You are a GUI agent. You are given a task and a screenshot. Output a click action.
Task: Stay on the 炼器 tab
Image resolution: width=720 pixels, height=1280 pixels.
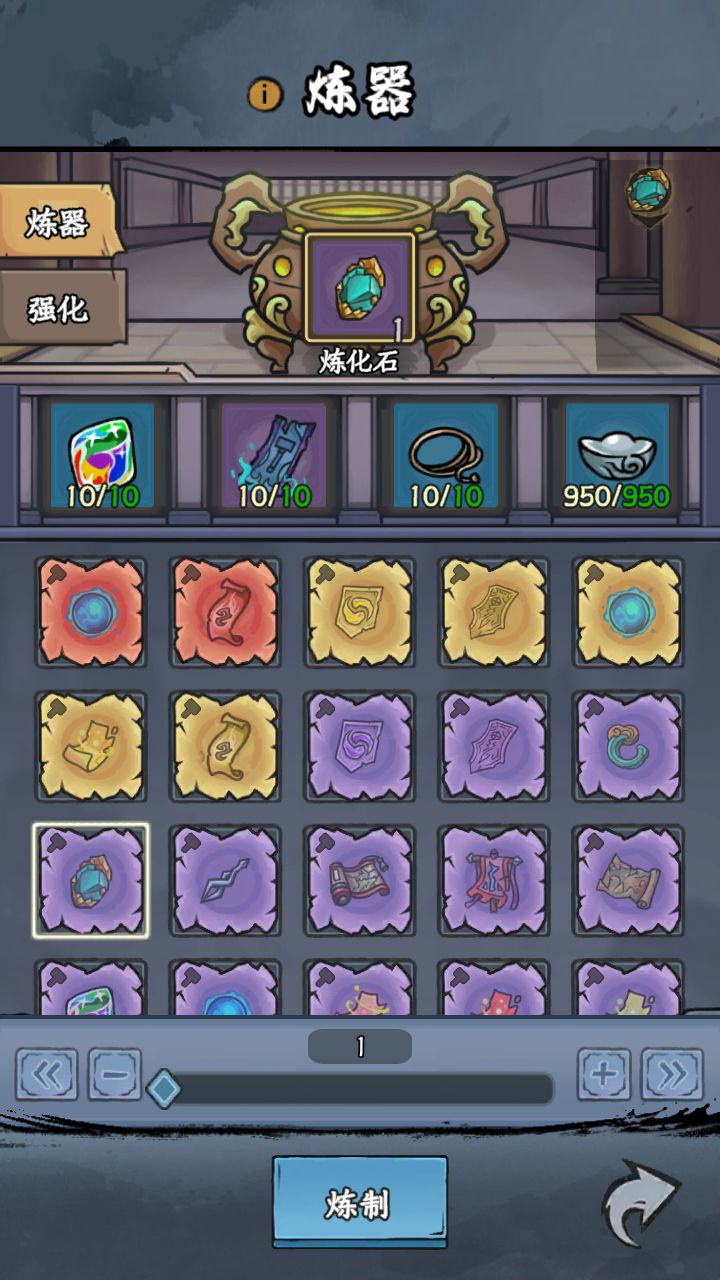57,226
